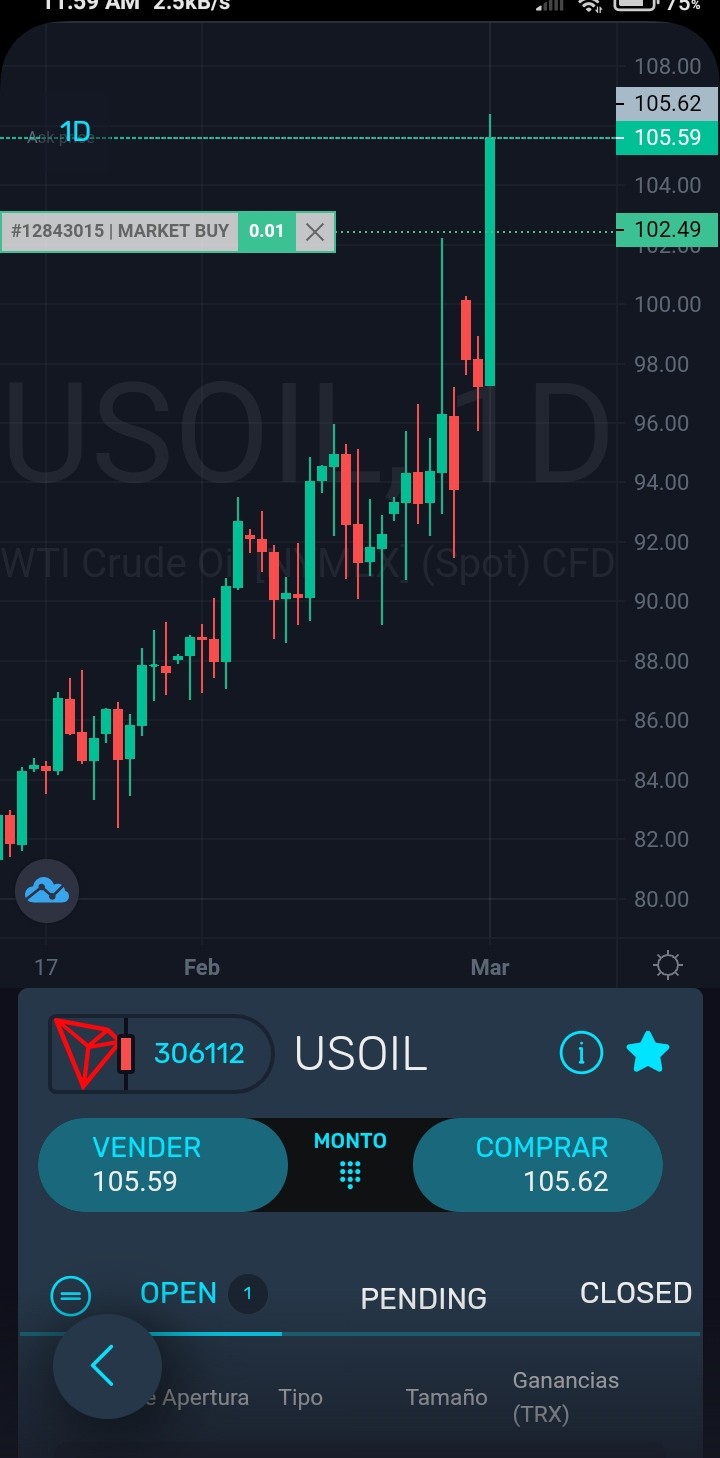
Task: Tap the COMPRAR 105.62 buy button
Action: click(538, 1164)
